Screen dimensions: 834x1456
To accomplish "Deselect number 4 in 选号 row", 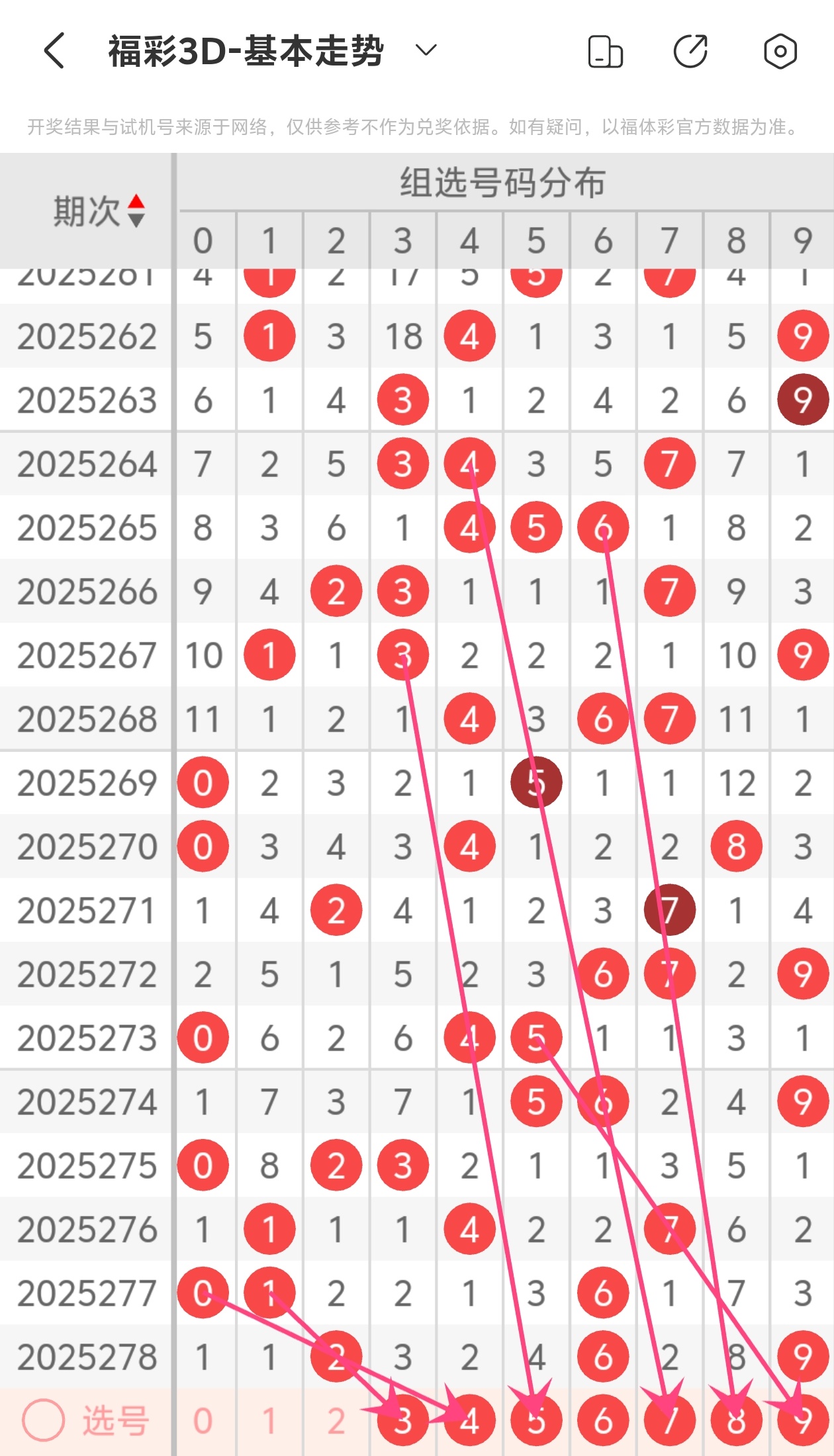I will click(x=469, y=1420).
